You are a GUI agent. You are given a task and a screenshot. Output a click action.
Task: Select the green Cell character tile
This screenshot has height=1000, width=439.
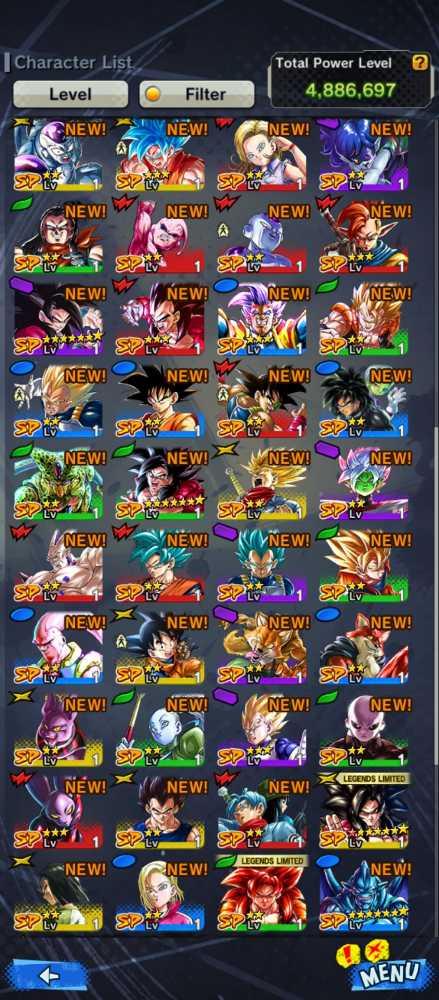58,483
